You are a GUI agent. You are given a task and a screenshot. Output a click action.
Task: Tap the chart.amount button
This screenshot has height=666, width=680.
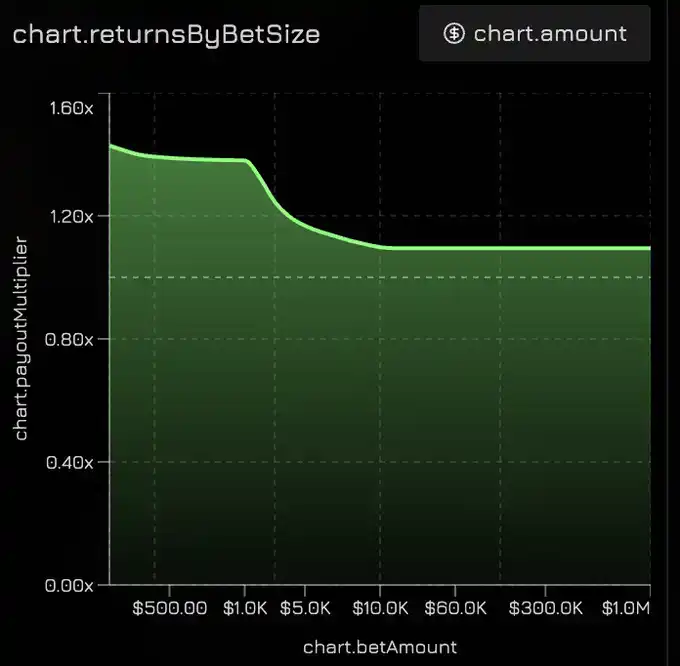535,33
